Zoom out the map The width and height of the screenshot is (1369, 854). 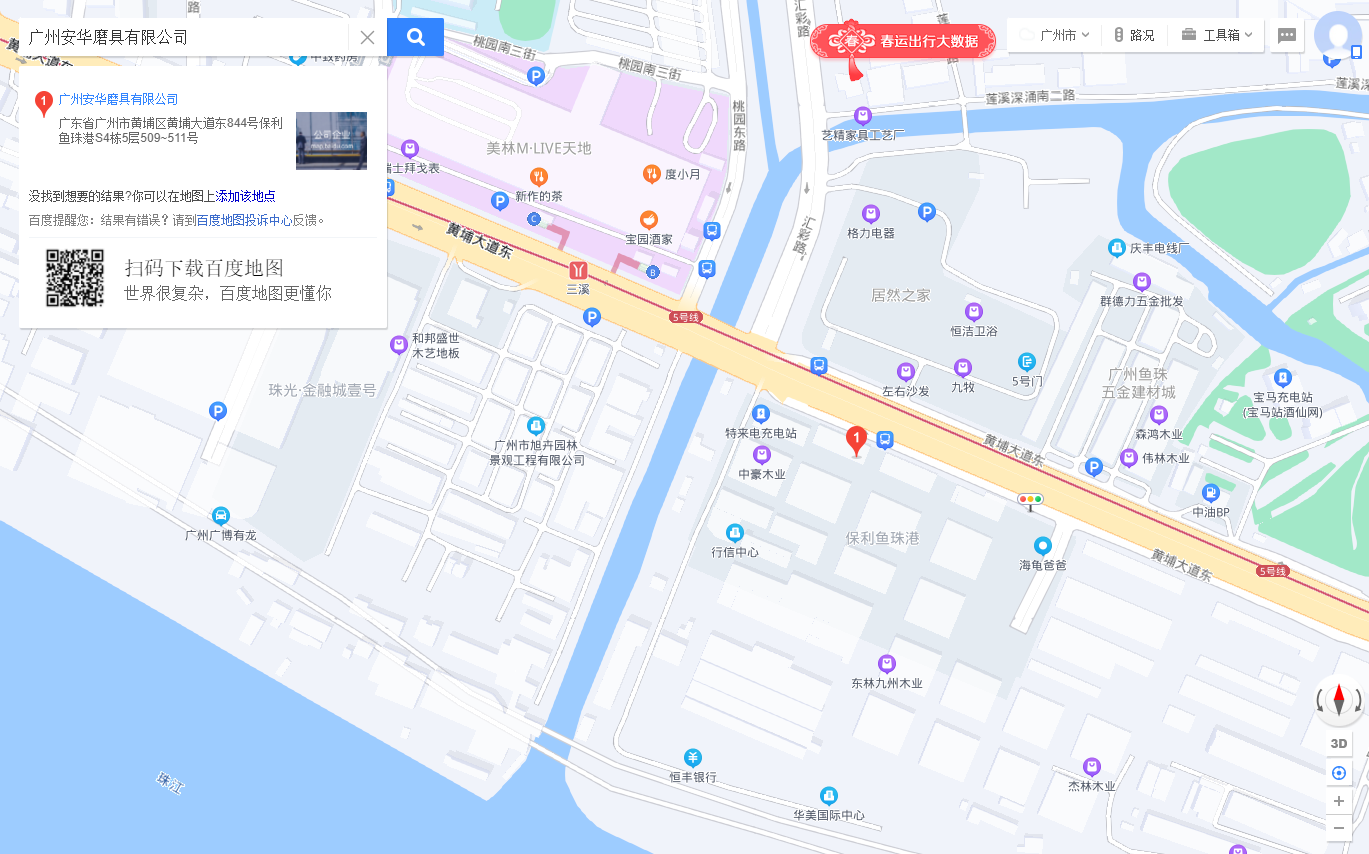tap(1338, 828)
